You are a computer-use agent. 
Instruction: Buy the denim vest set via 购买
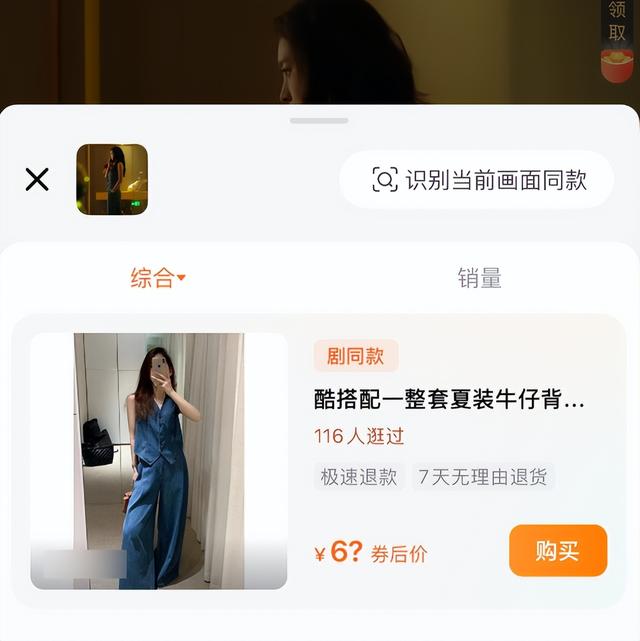[x=557, y=551]
